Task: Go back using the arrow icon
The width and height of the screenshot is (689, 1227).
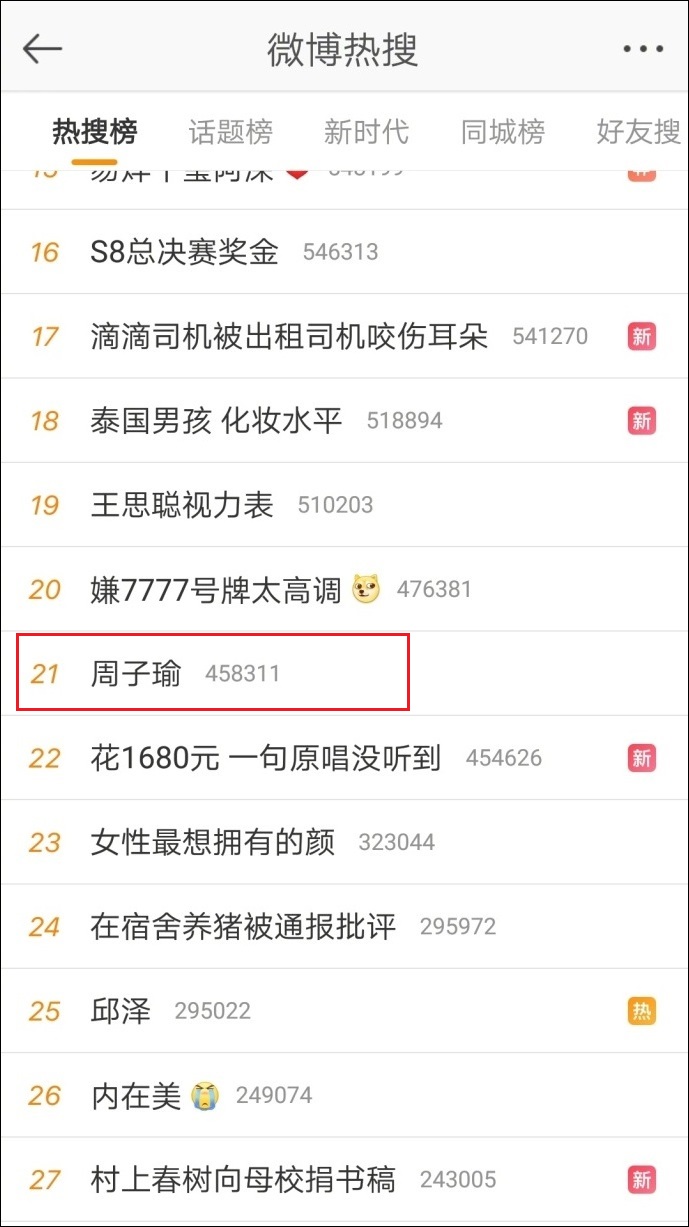Action: (42, 49)
